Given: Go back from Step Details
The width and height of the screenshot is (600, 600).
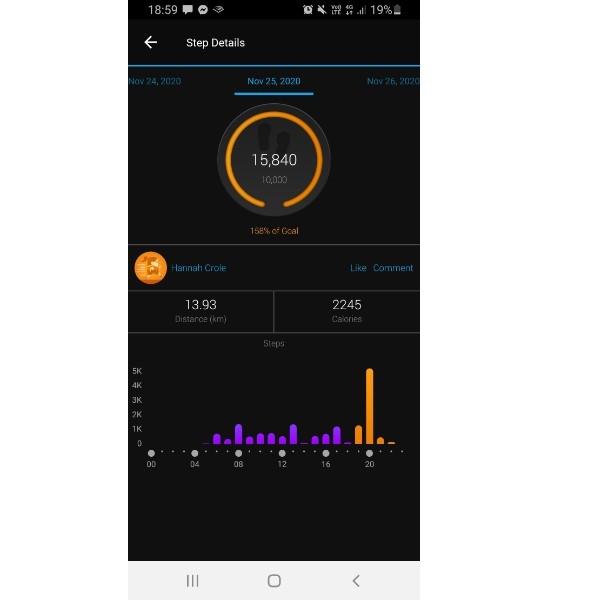Looking at the screenshot, I should point(151,42).
